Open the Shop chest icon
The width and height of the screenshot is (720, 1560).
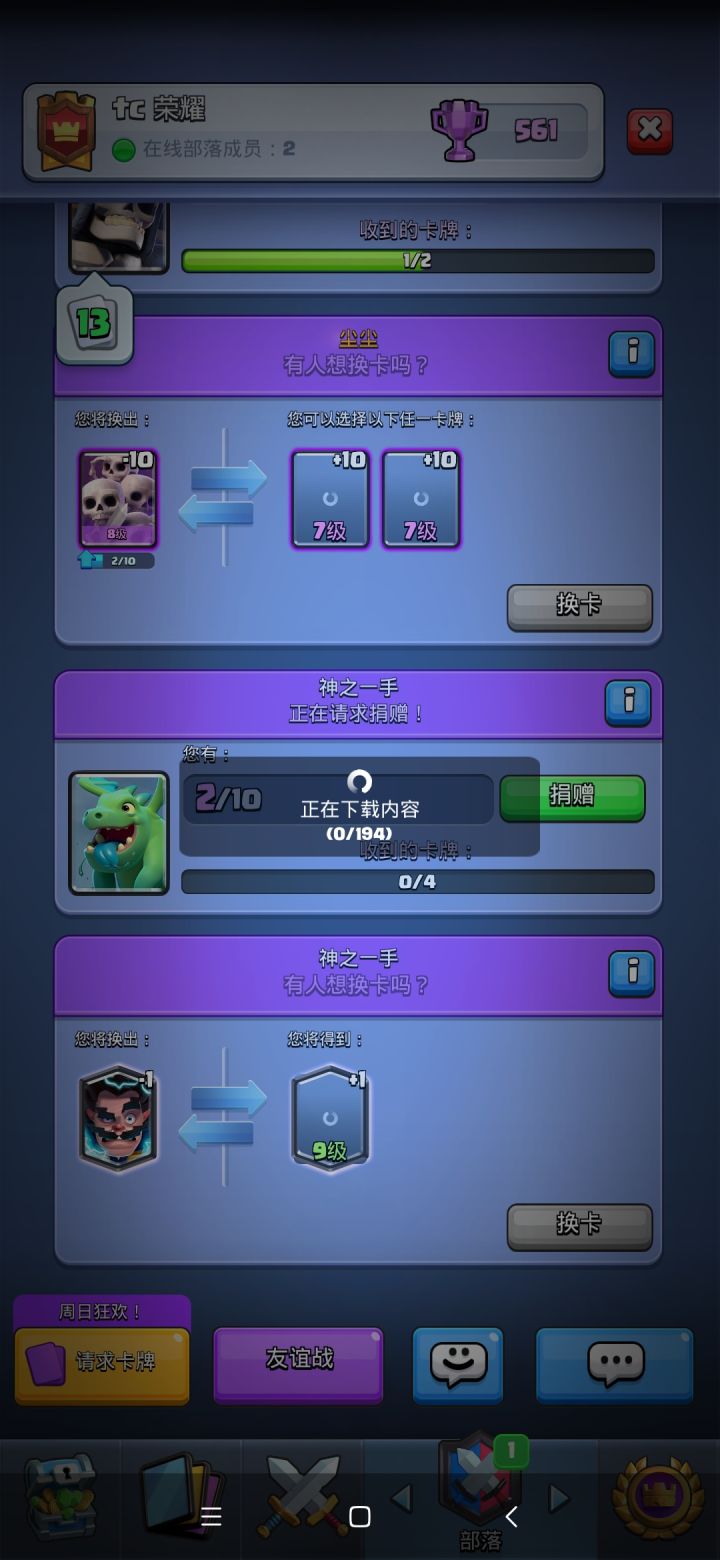click(60, 1490)
